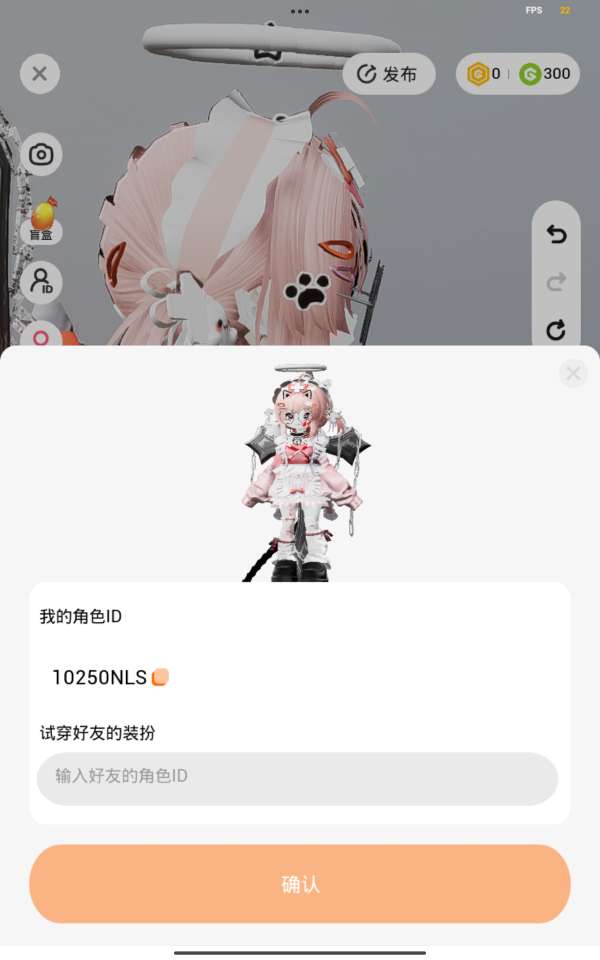600x960 pixels.
Task: Open the camera snapshot icon
Action: [x=41, y=154]
